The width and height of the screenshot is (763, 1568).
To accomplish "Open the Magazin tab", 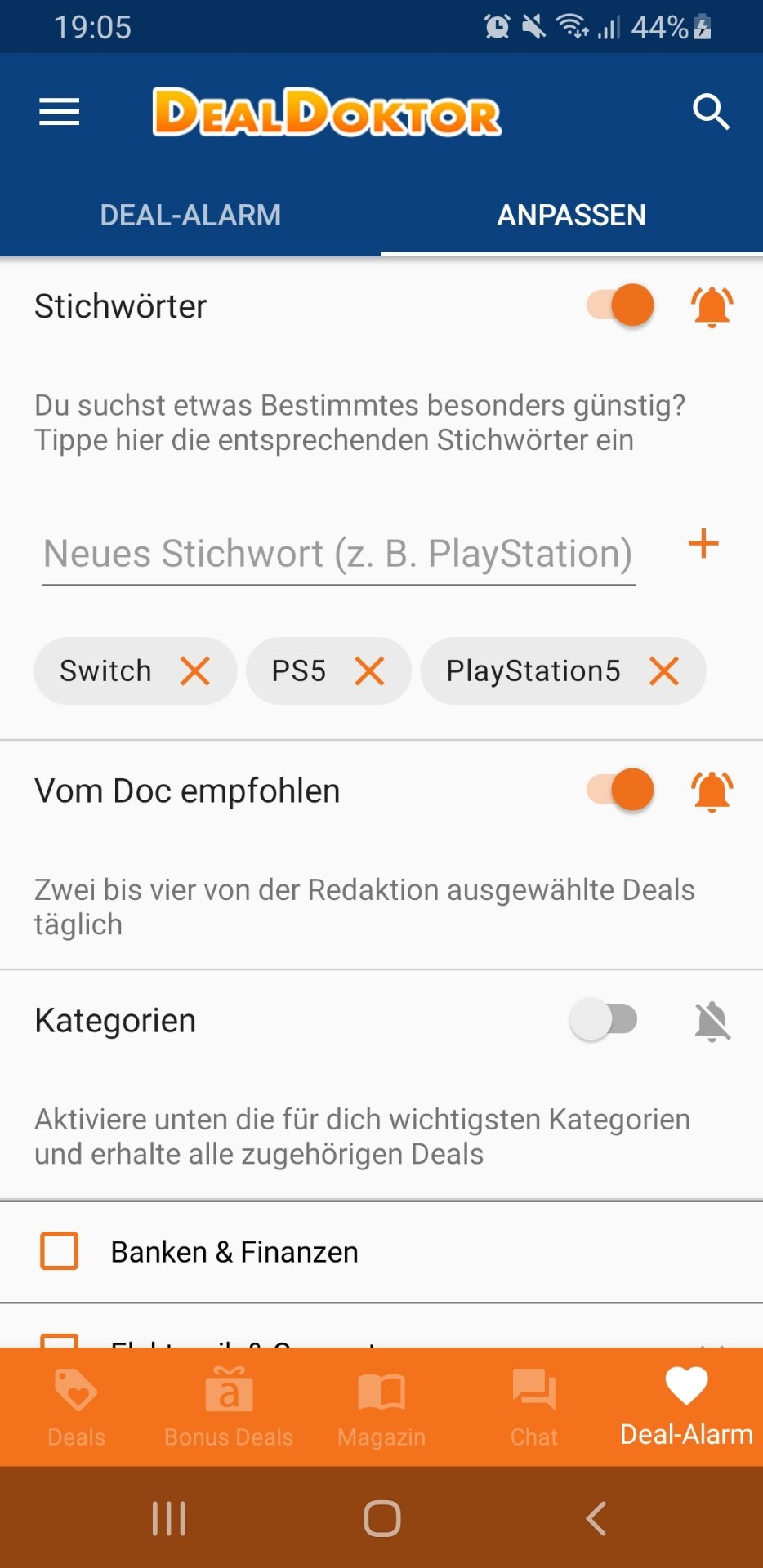I will pyautogui.click(x=381, y=1407).
